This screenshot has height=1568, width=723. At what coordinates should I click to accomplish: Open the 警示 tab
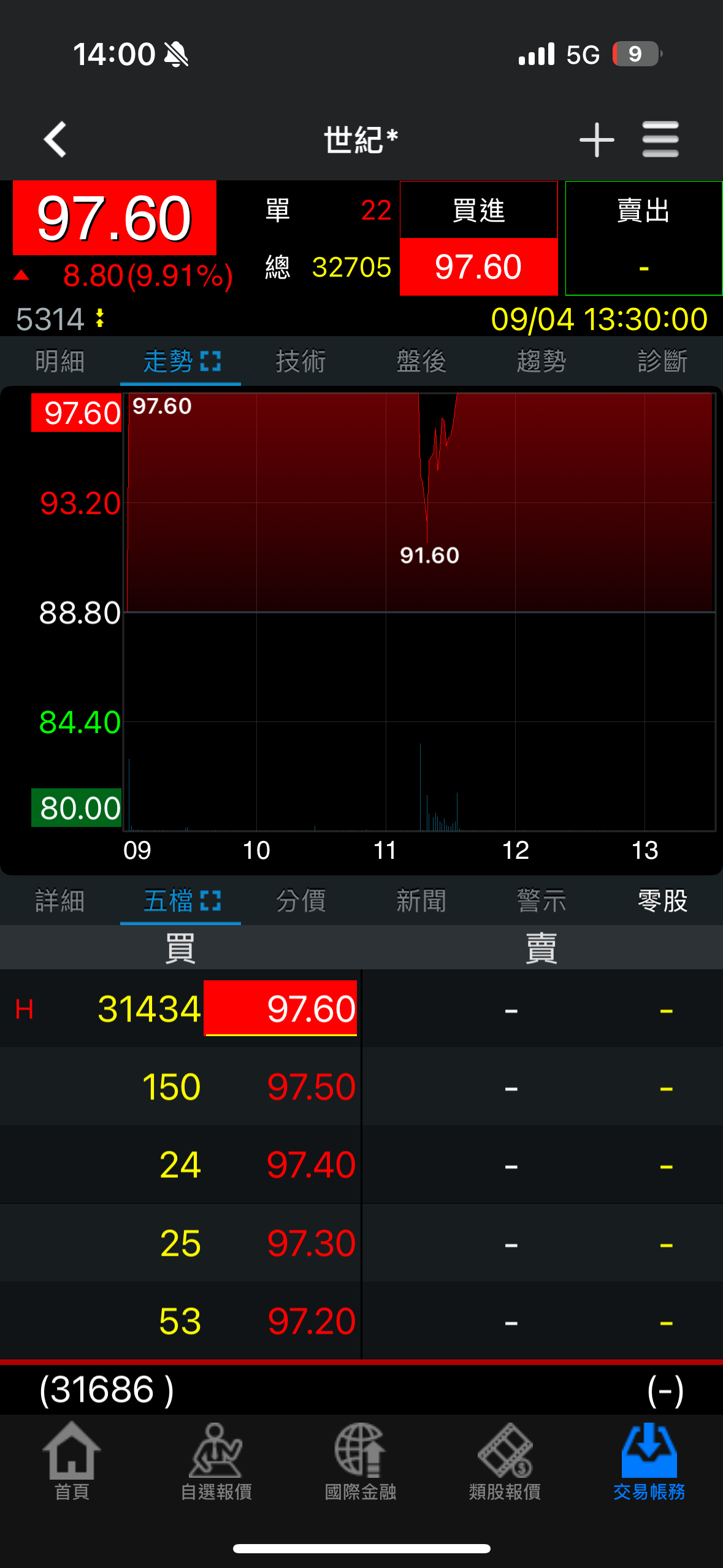click(541, 901)
